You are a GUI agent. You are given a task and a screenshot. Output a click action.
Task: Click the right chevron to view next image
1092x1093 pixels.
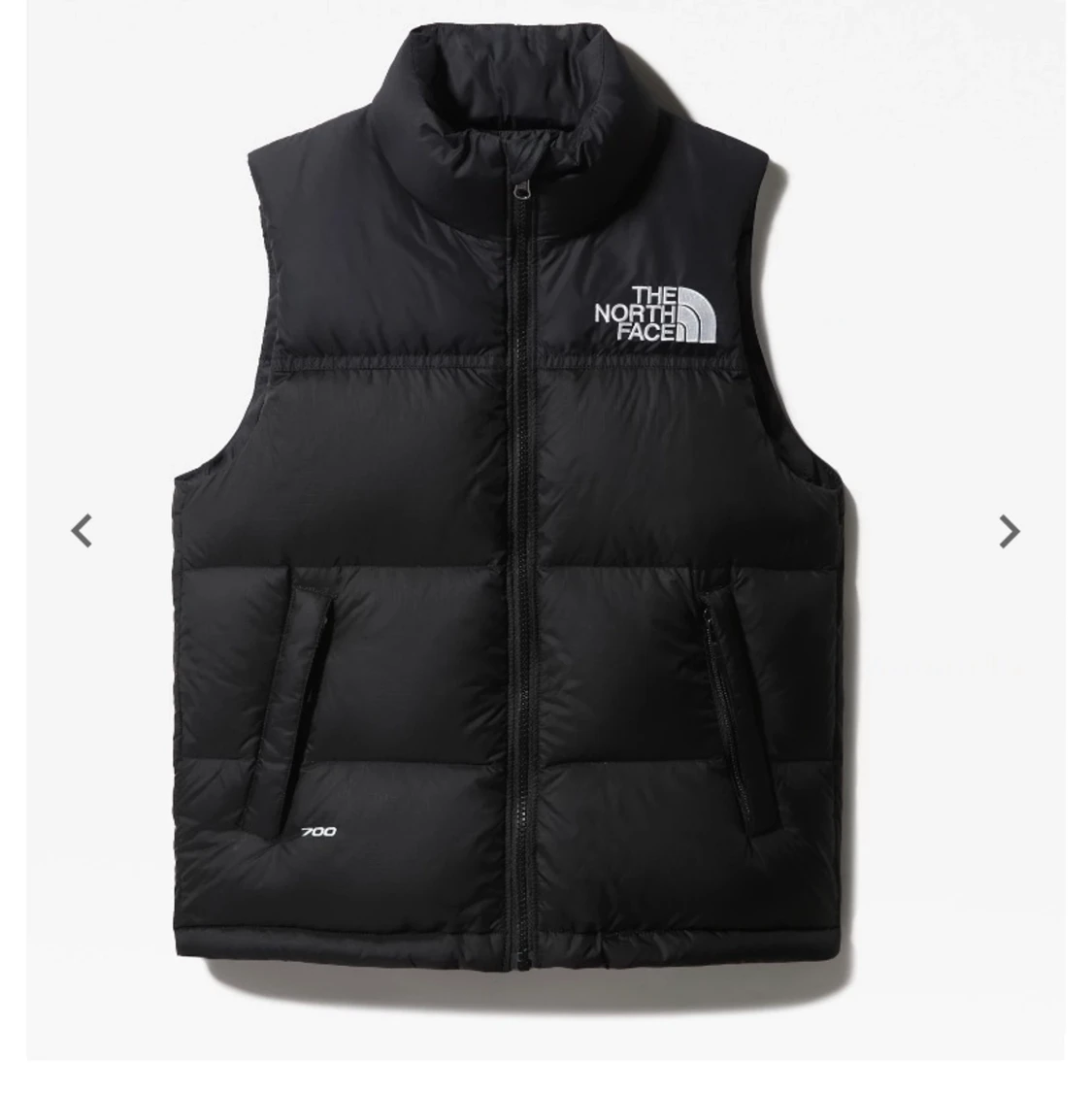click(1009, 530)
